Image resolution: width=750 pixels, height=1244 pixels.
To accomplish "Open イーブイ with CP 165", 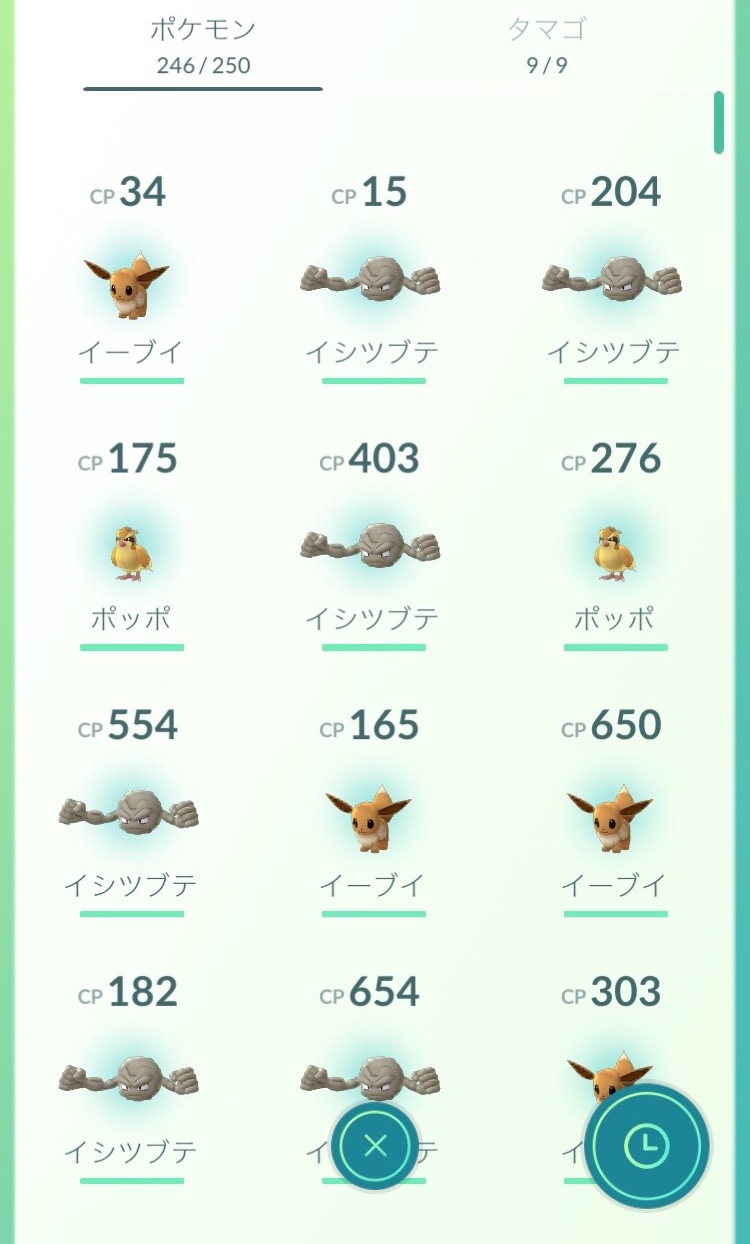I will pos(372,816).
